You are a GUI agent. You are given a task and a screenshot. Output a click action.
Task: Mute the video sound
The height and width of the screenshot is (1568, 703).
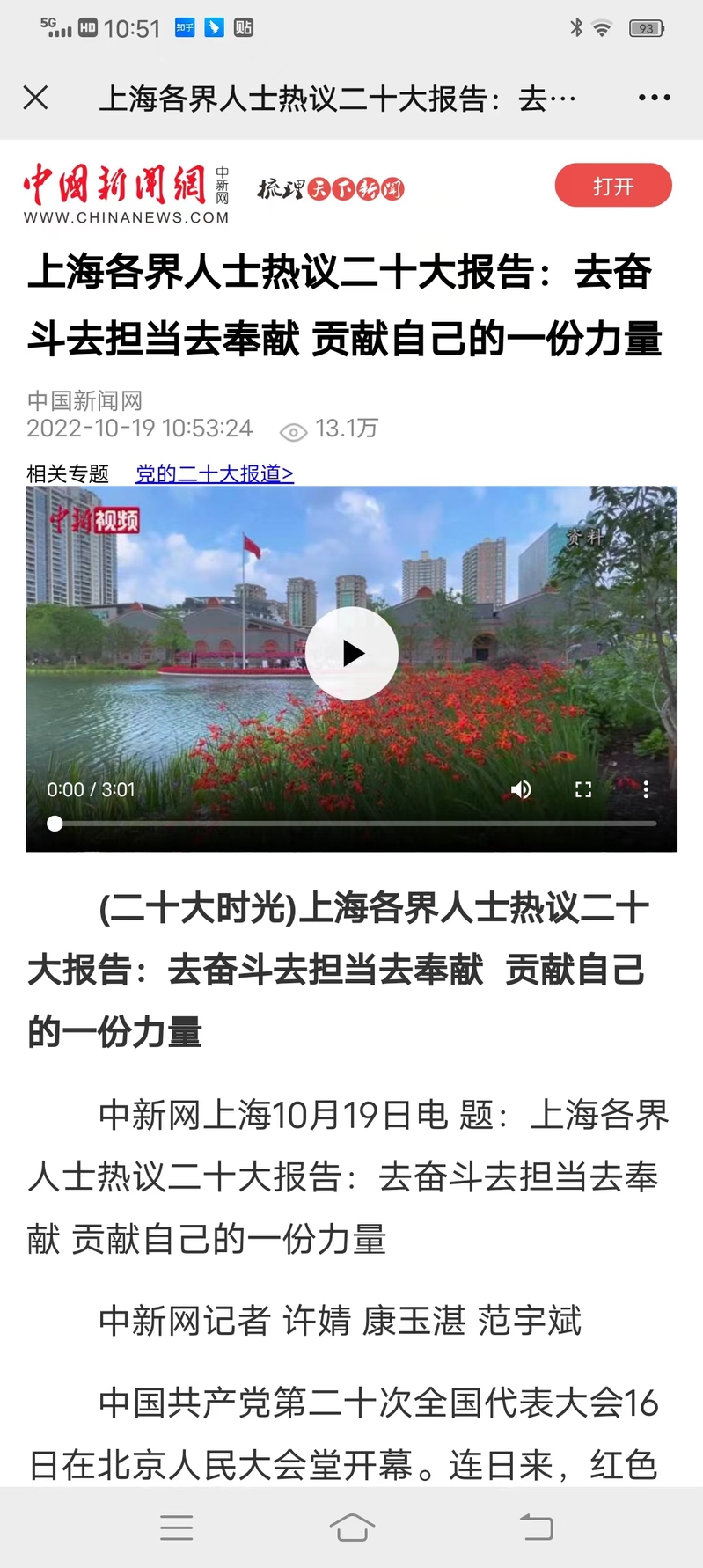point(521,789)
